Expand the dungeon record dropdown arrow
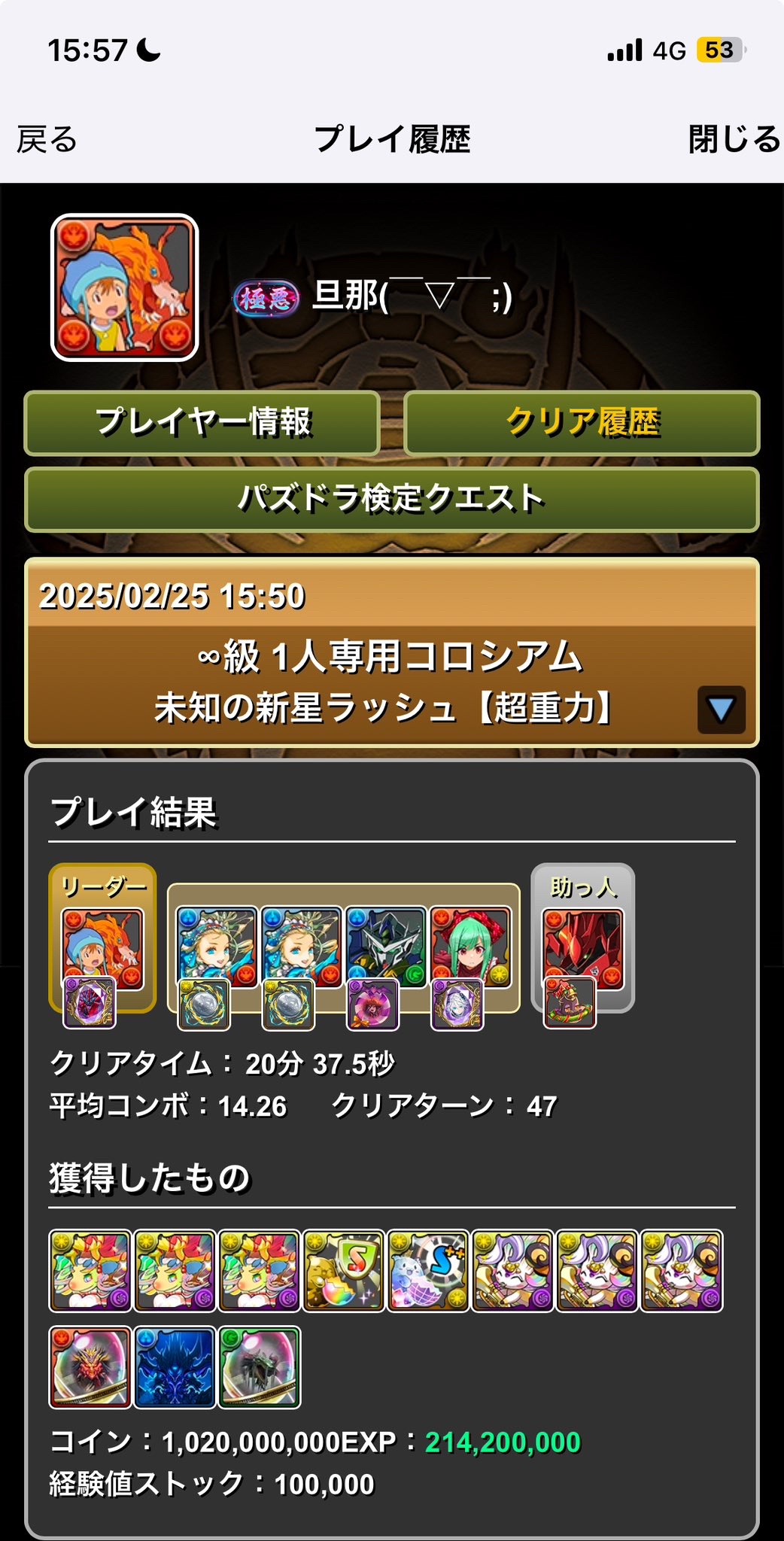 (721, 710)
